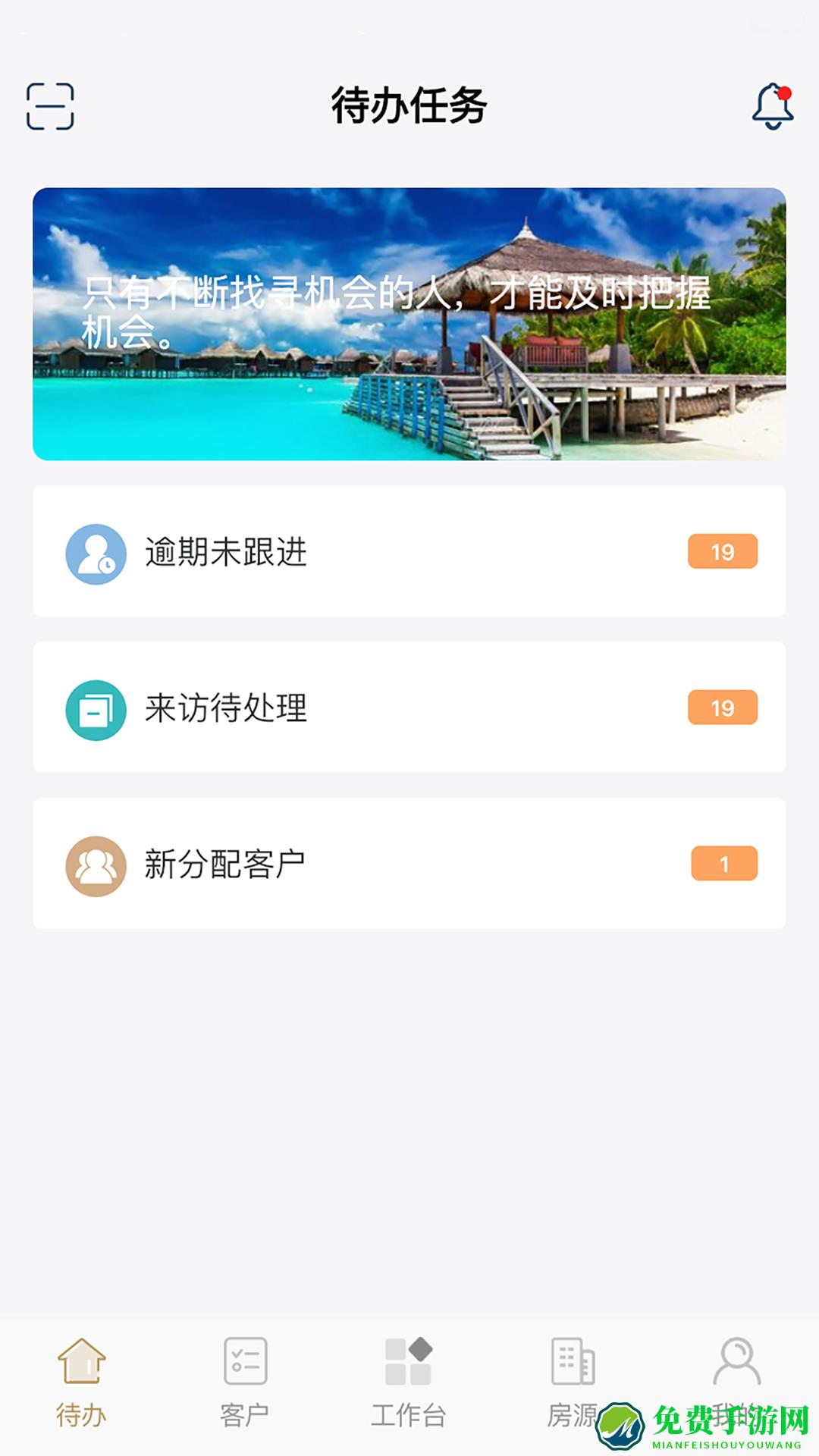Select the 来访待处理 teal documents icon
819x1456 pixels.
coord(96,711)
